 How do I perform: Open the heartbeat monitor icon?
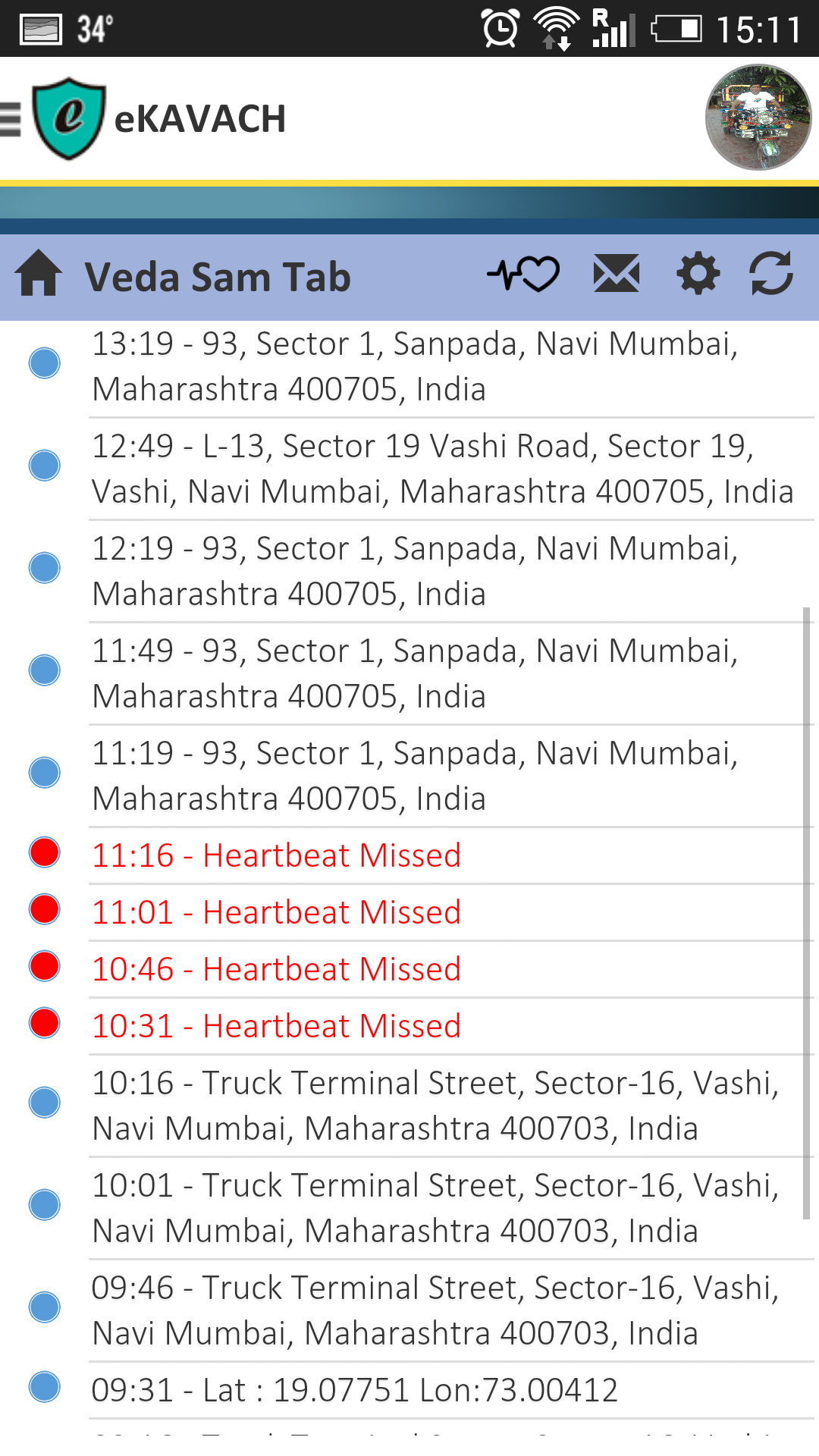[523, 274]
